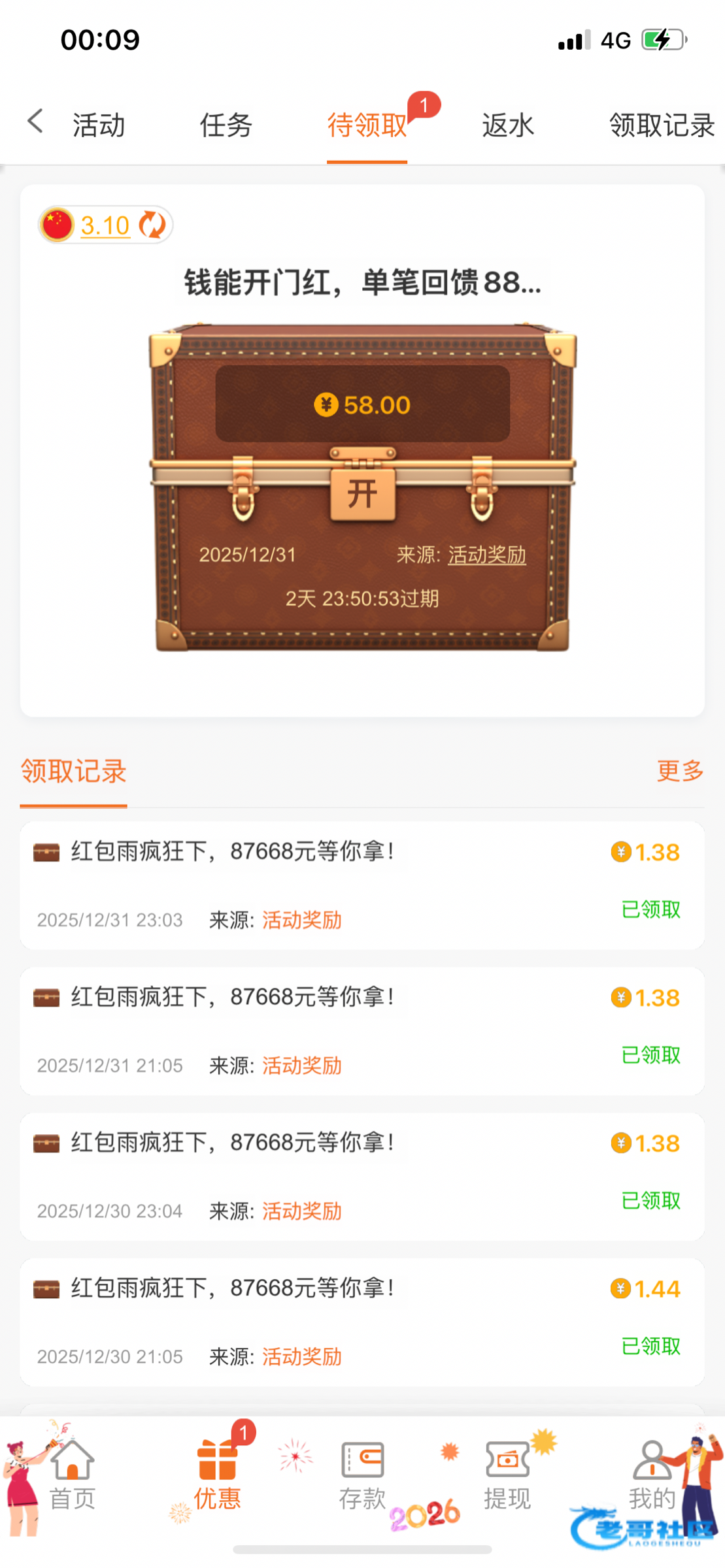Go back using the top-left arrow
725x1568 pixels.
click(35, 122)
